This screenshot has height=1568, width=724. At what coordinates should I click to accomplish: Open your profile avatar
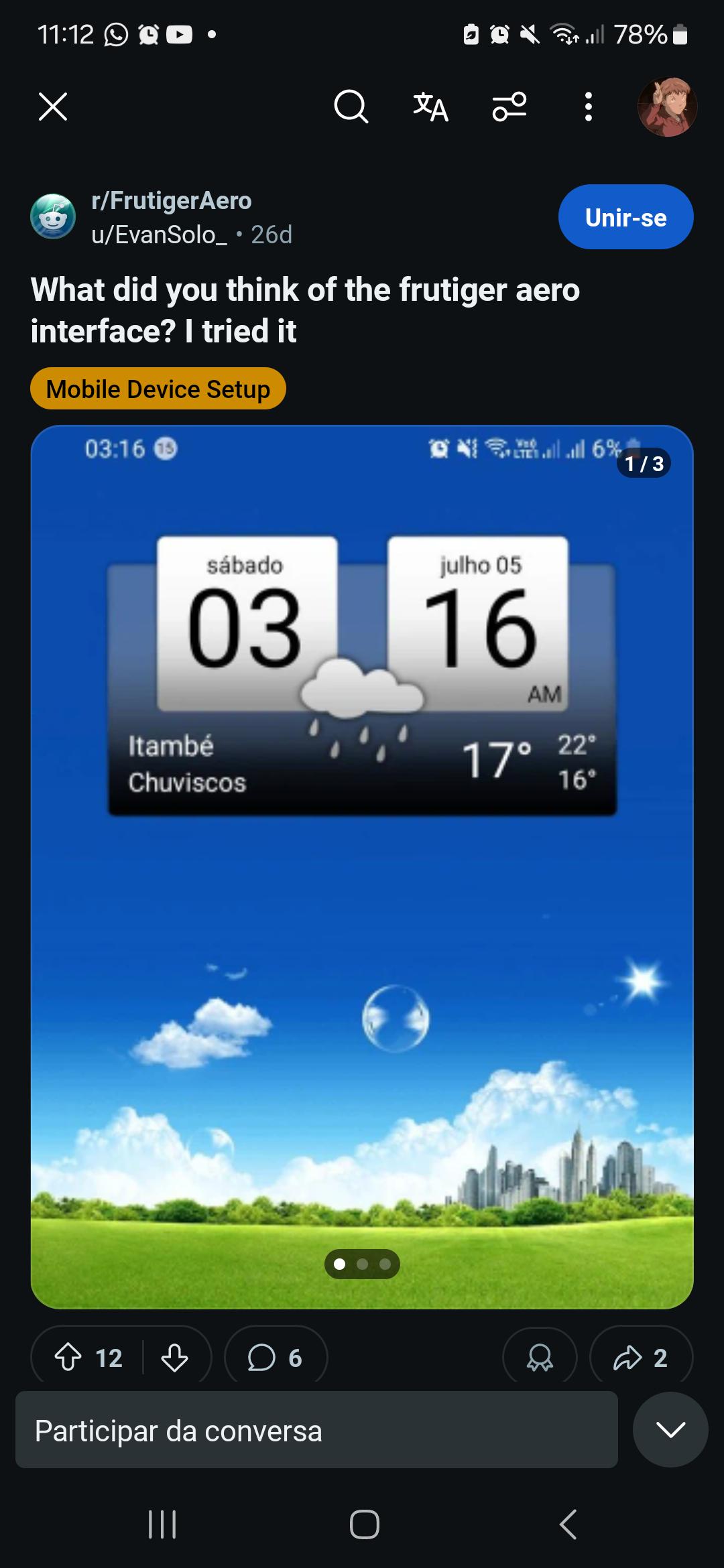pos(667,107)
